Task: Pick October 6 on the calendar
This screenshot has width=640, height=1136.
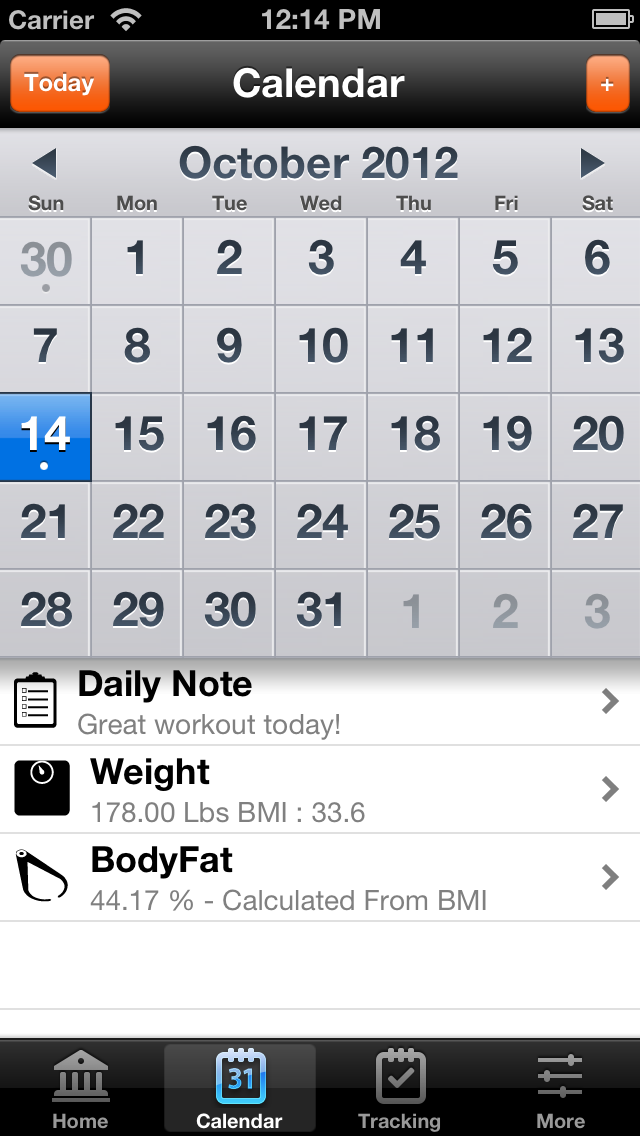Action: 597,260
